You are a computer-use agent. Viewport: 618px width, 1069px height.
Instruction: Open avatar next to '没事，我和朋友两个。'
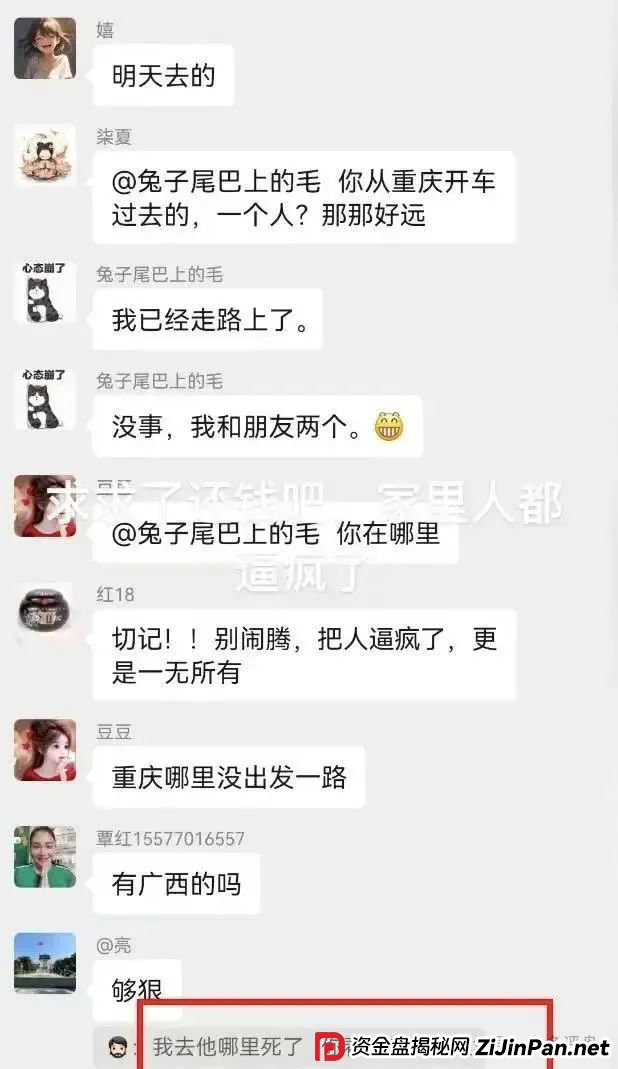tap(45, 399)
